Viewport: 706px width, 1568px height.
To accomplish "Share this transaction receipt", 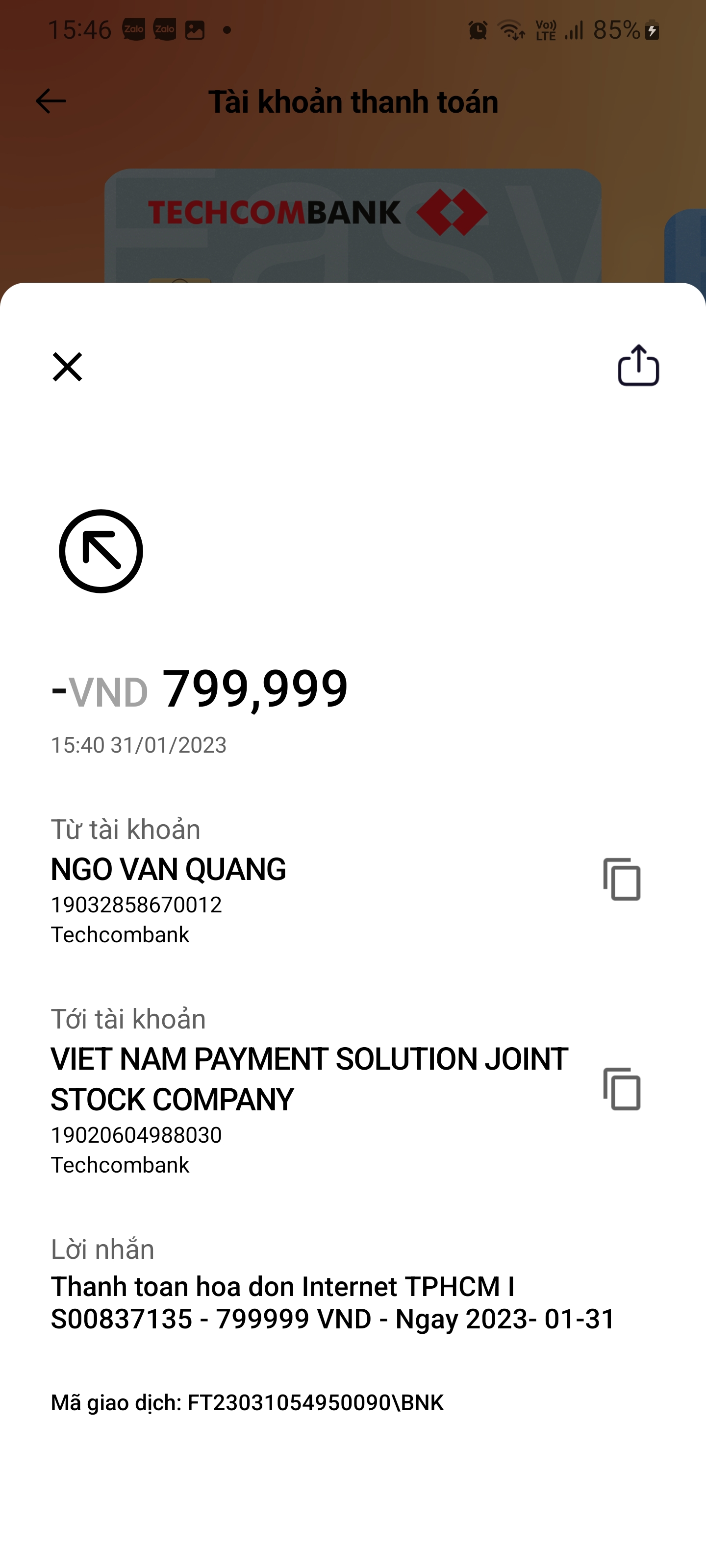I will (x=638, y=365).
